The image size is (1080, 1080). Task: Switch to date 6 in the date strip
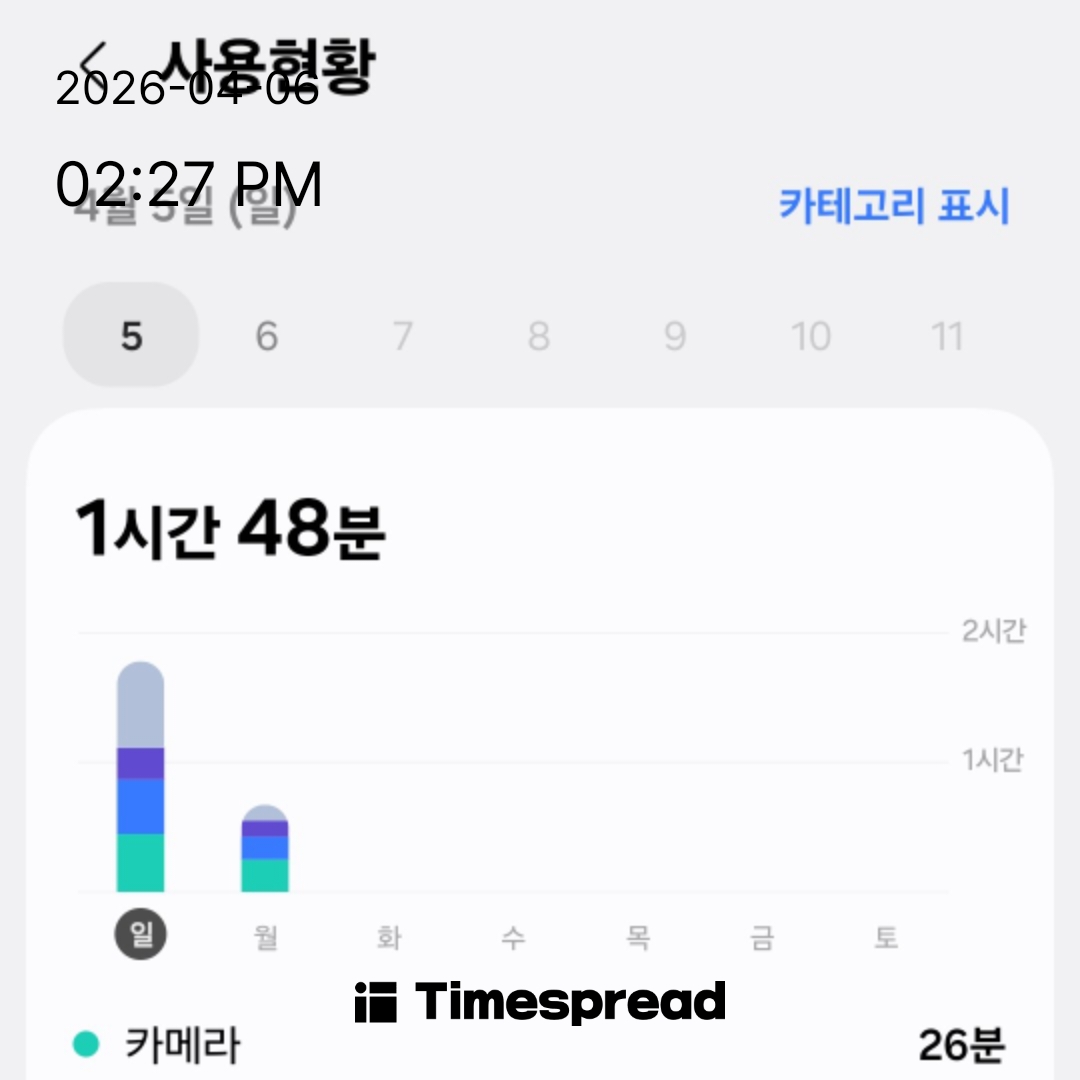pos(266,337)
